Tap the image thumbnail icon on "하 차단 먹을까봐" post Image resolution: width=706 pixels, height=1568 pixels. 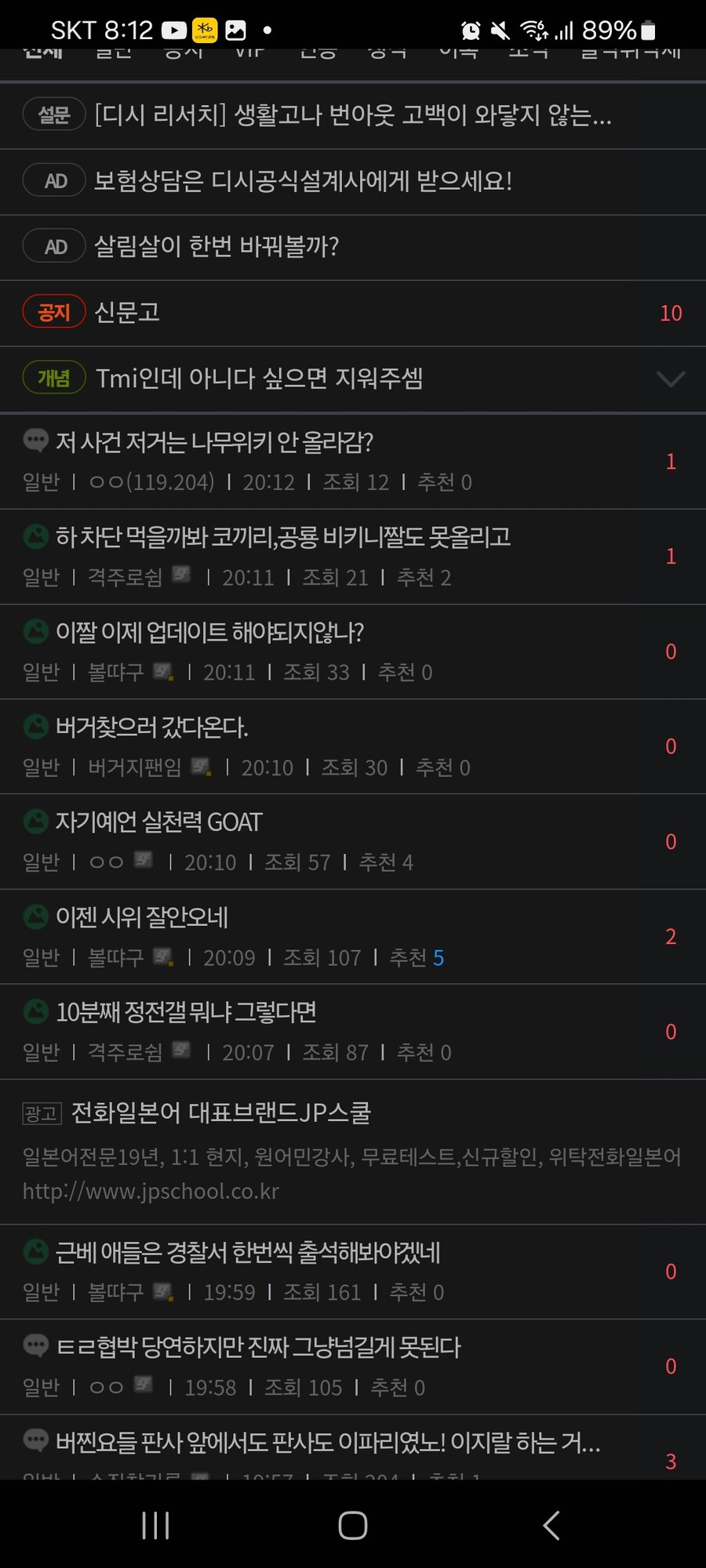tap(35, 538)
